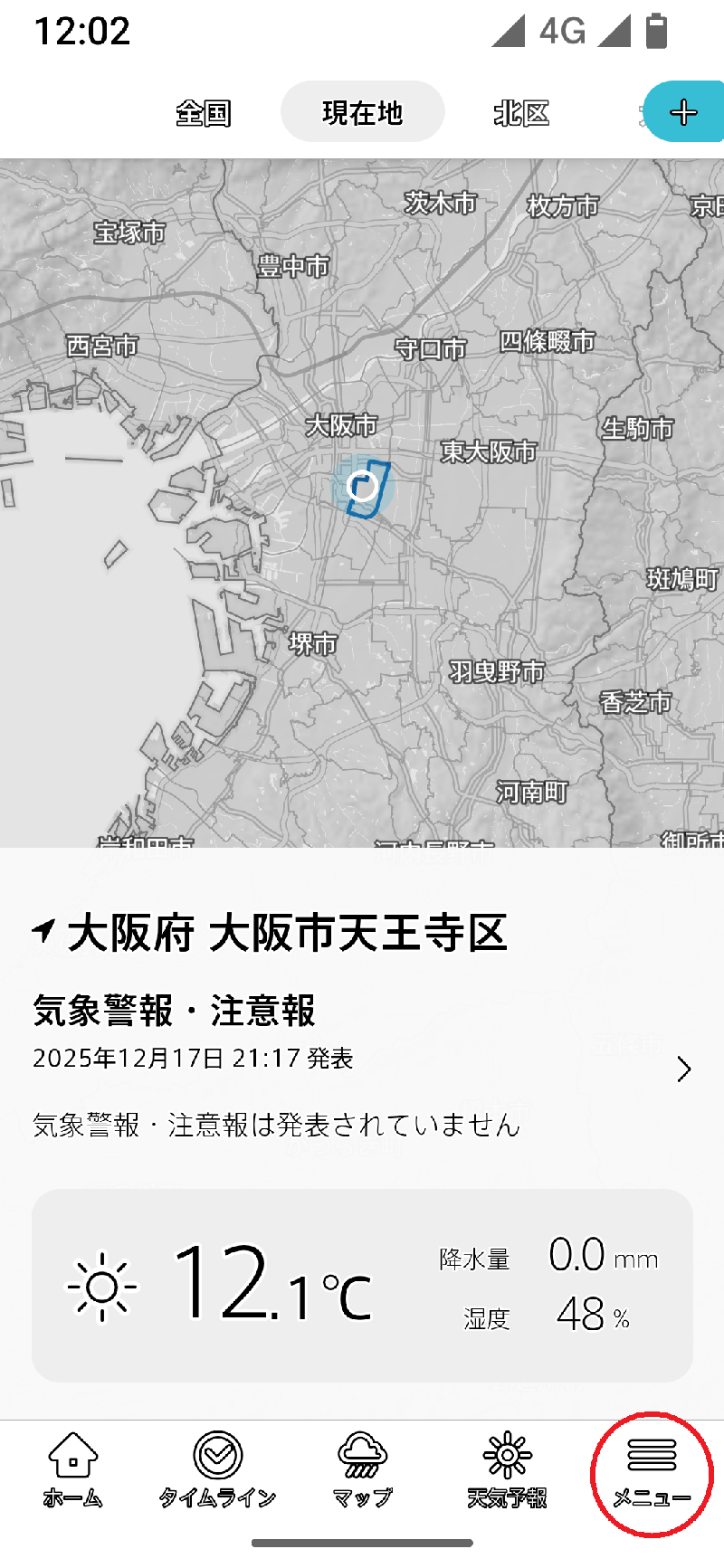Switch to the マップ tab
Screen dimensions: 724x1568
coord(362,1470)
